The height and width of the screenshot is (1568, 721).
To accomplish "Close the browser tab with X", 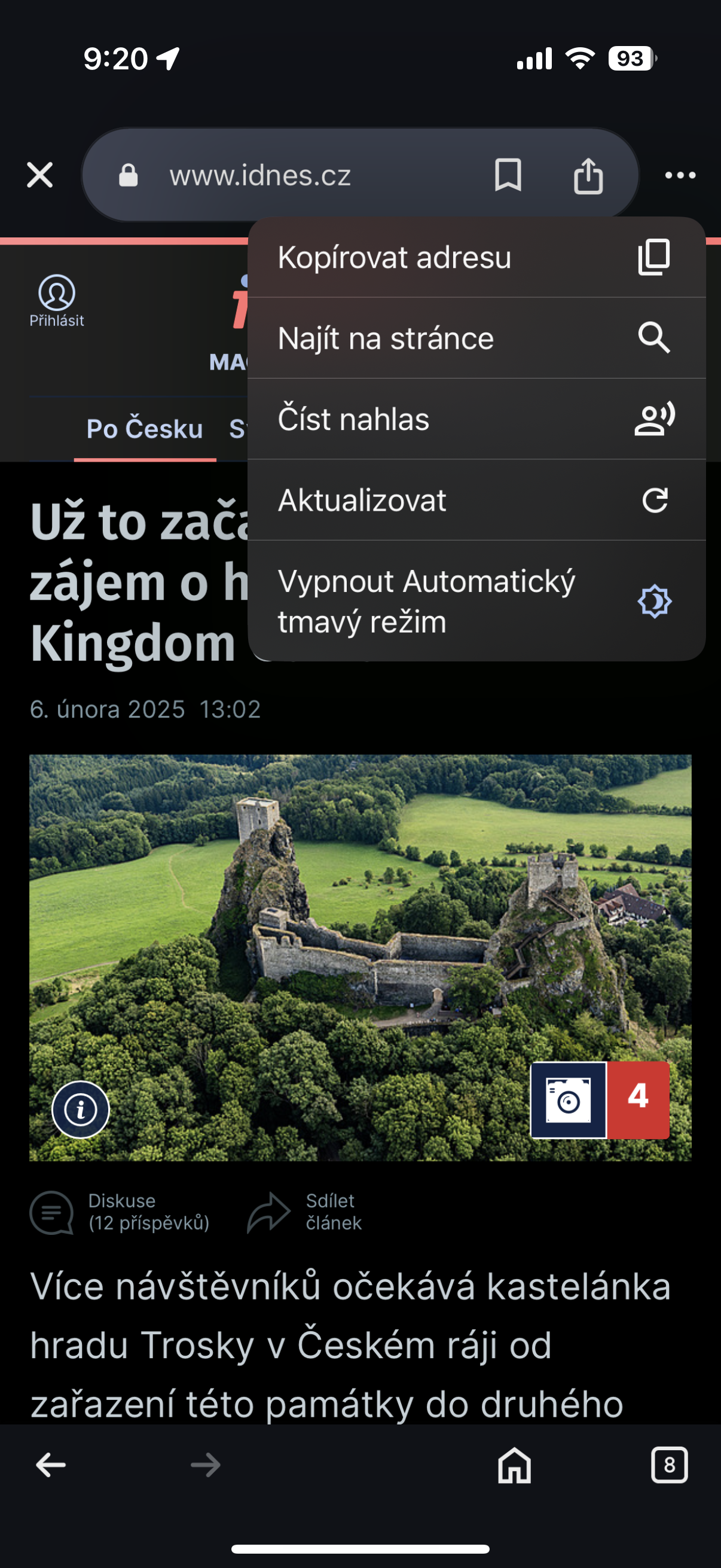I will pyautogui.click(x=40, y=175).
